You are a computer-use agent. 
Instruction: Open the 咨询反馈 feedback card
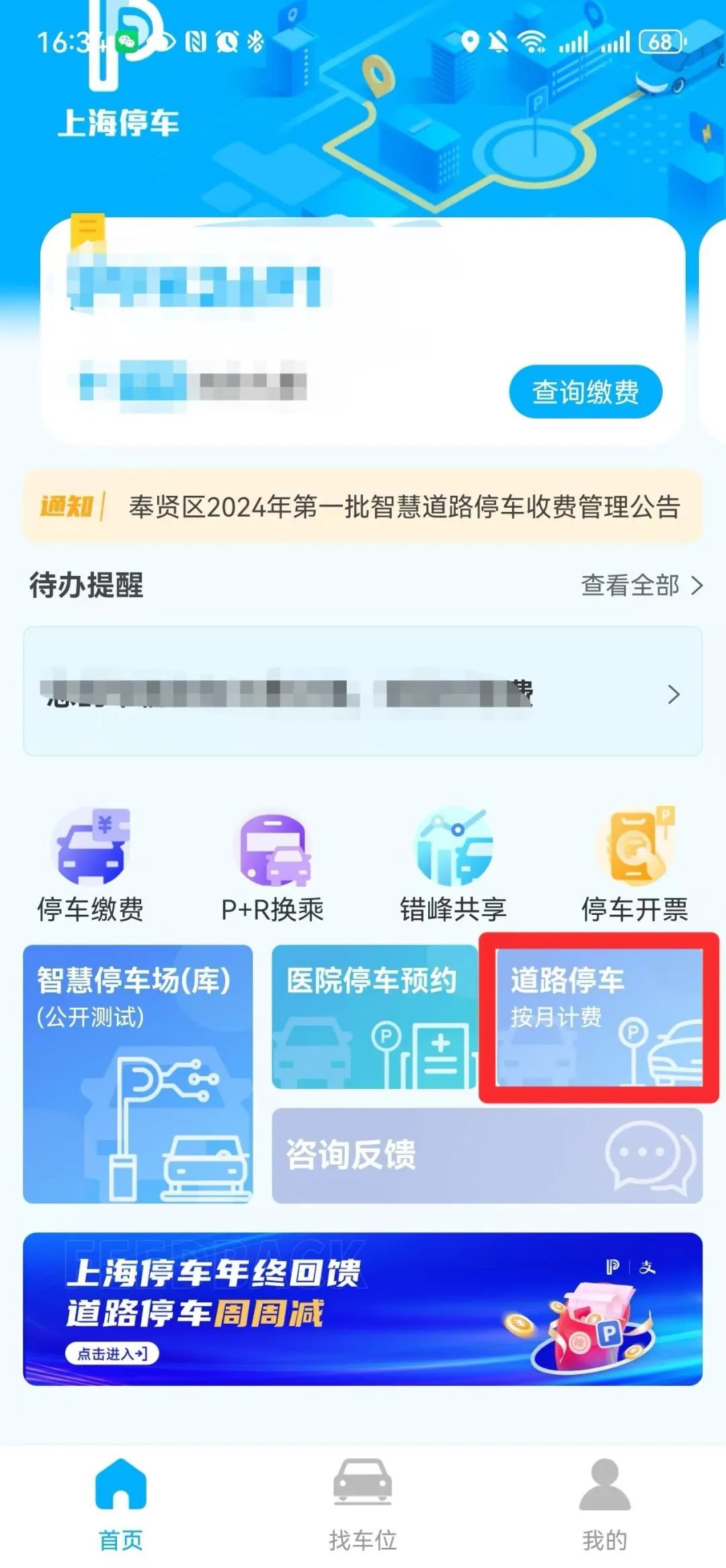click(487, 1155)
